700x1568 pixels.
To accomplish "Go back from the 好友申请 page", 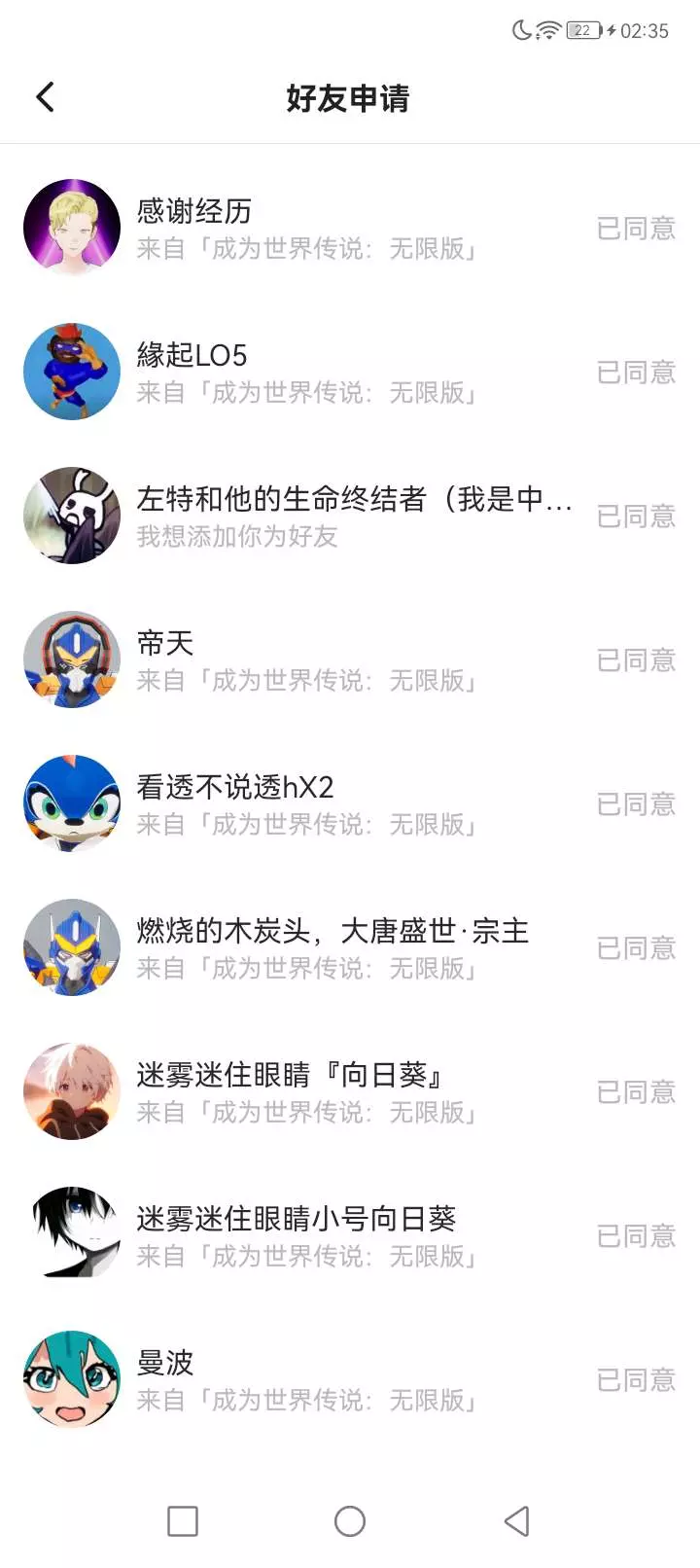I will coord(45,97).
